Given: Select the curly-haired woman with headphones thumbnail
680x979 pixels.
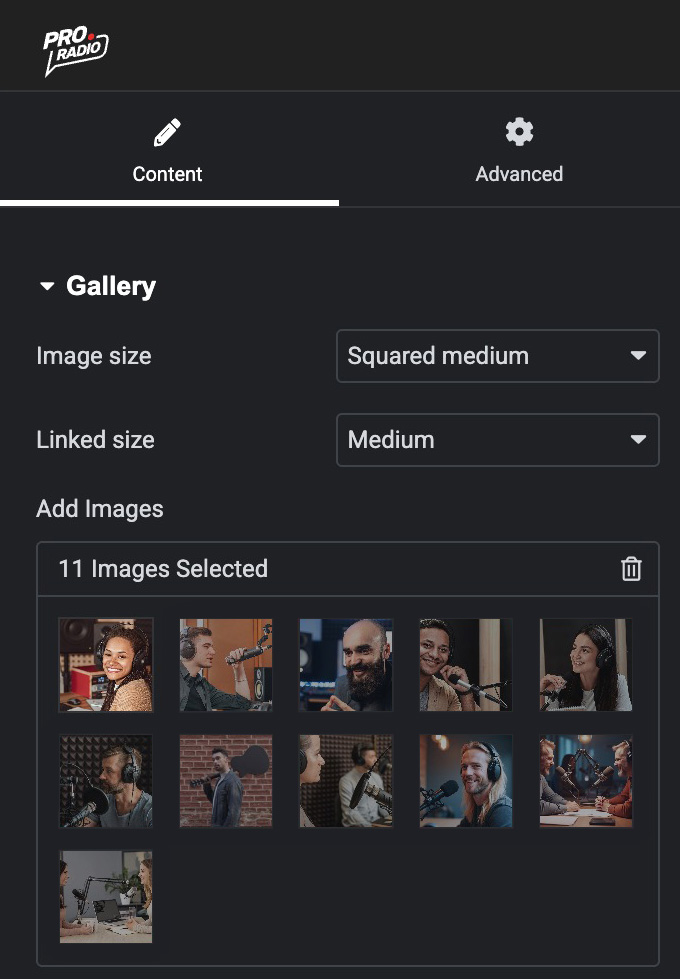Looking at the screenshot, I should 106,665.
